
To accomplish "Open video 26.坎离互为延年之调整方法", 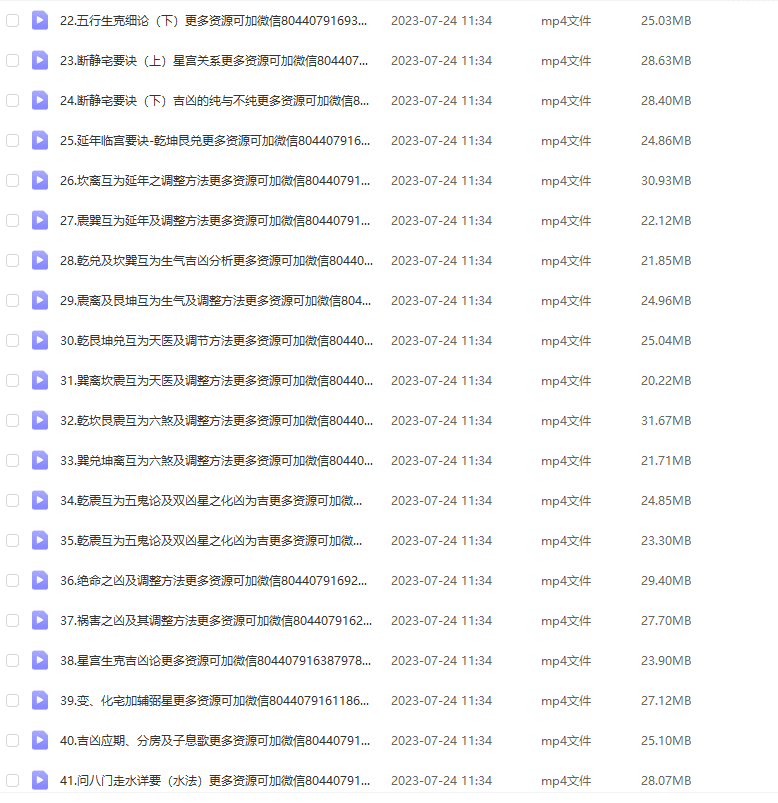I will click(213, 180).
